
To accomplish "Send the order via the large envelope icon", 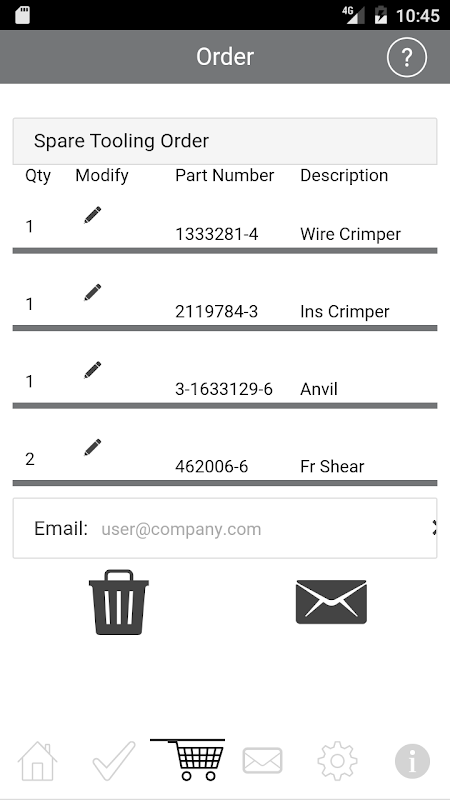I will pos(331,602).
